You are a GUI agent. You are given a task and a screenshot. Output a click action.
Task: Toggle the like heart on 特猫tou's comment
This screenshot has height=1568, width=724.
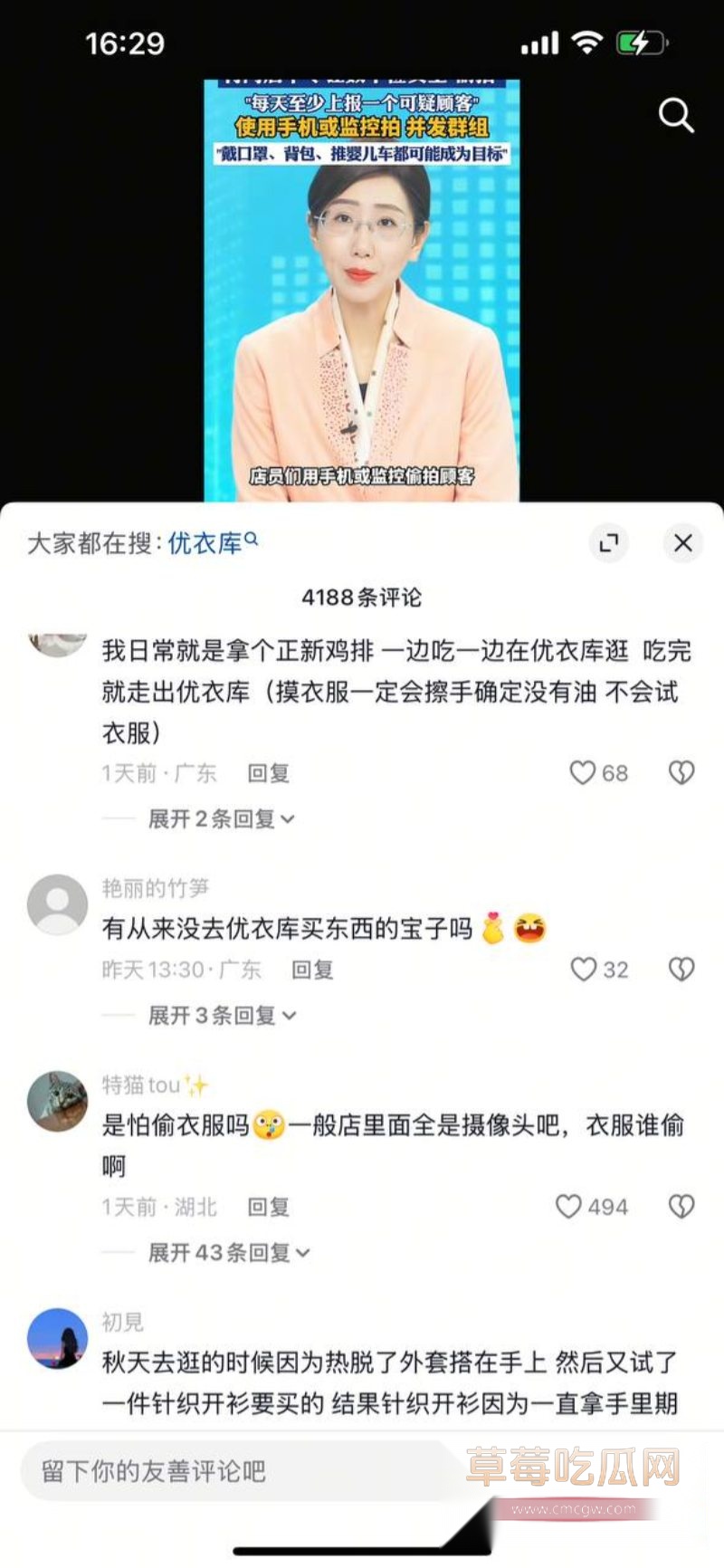569,1206
